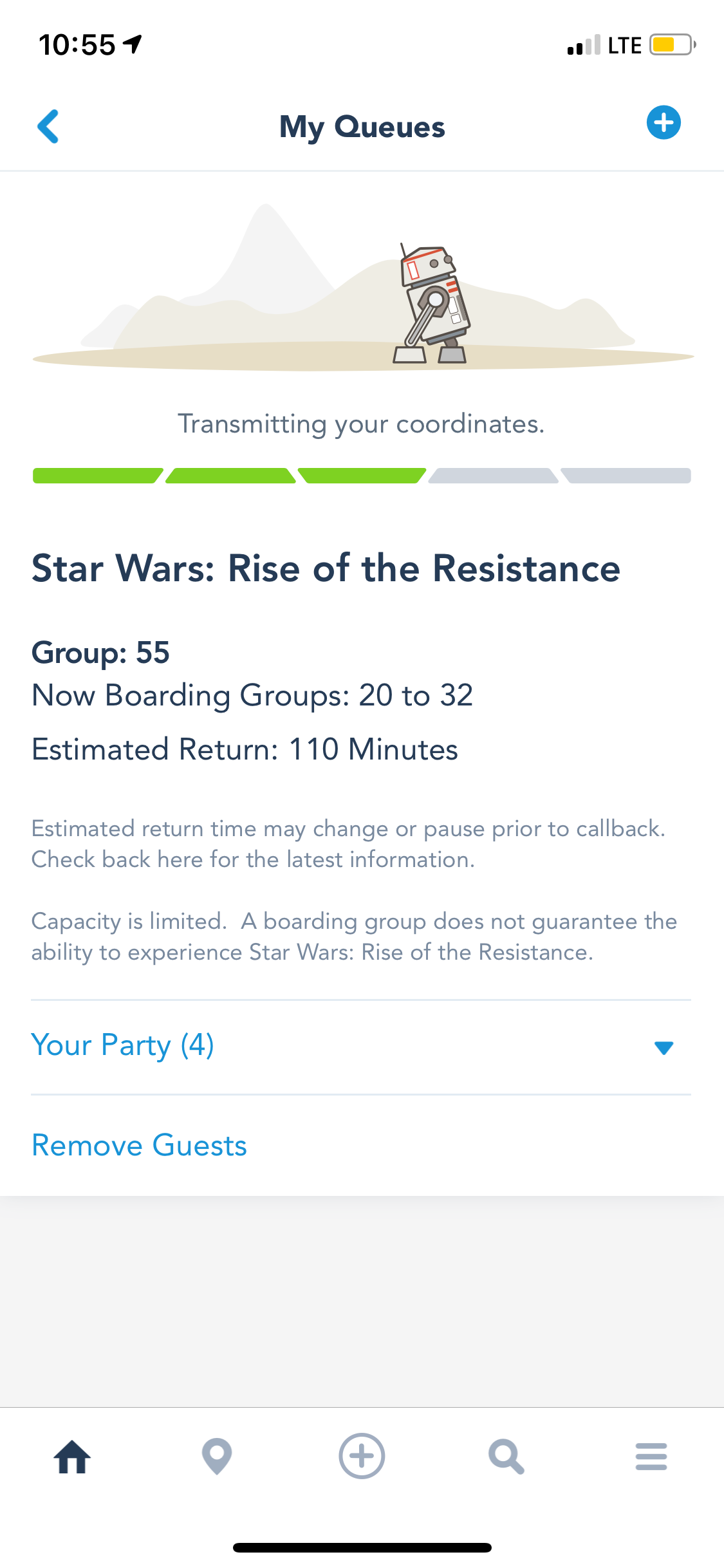Select the Group: 55 text
The image size is (724, 1568).
click(x=100, y=652)
